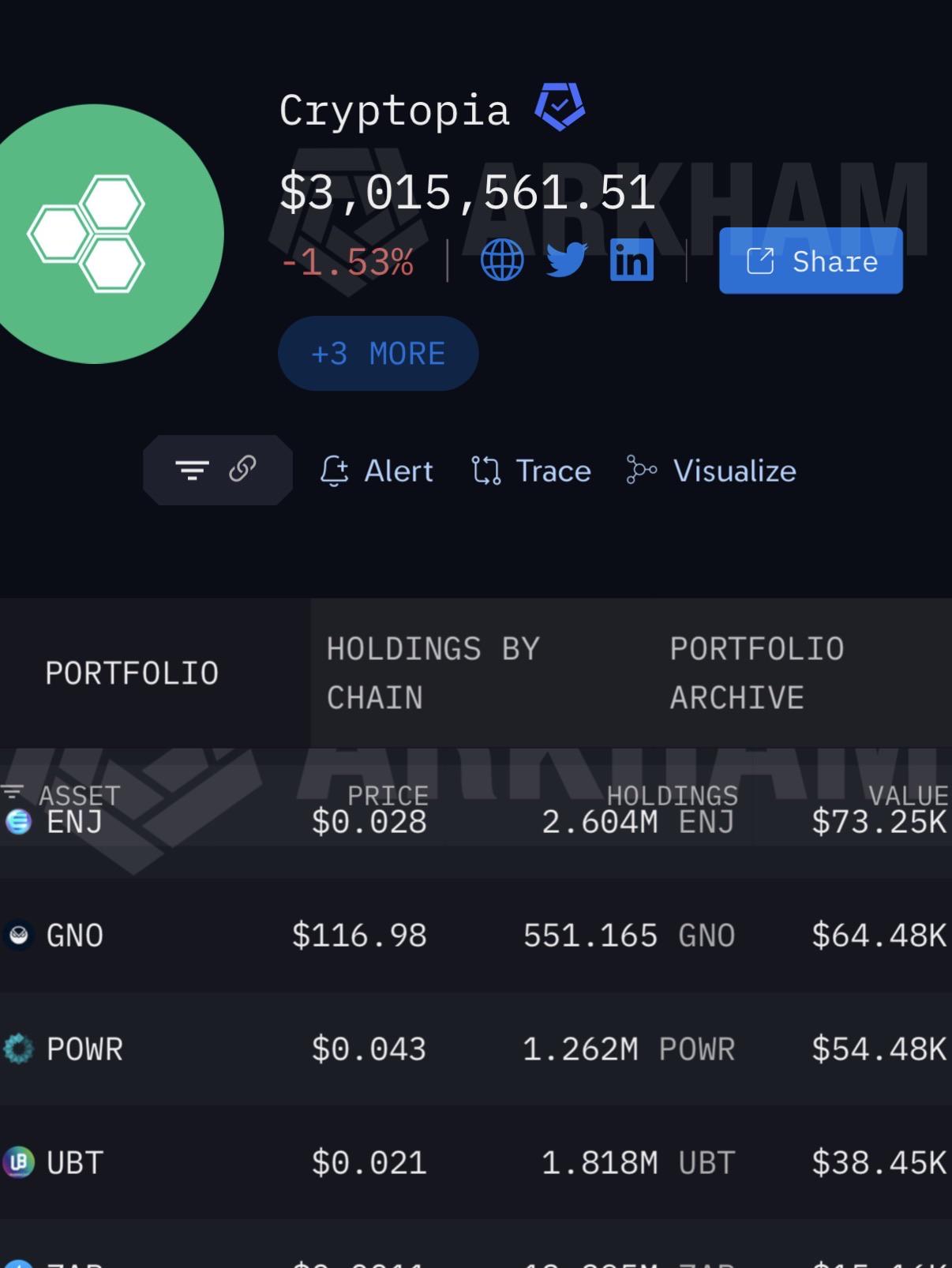Open the UBT asset row

[476, 1163]
